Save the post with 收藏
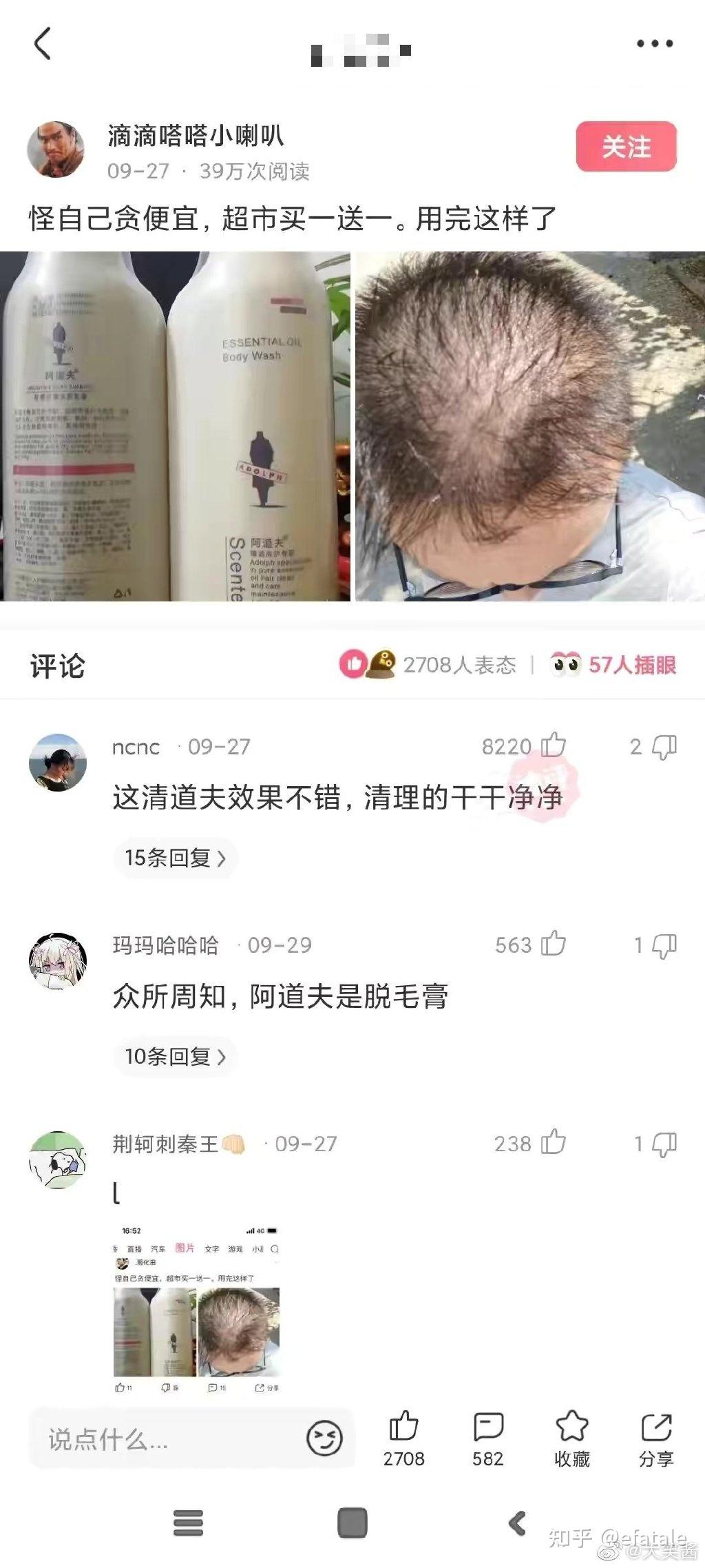 pyautogui.click(x=572, y=1437)
